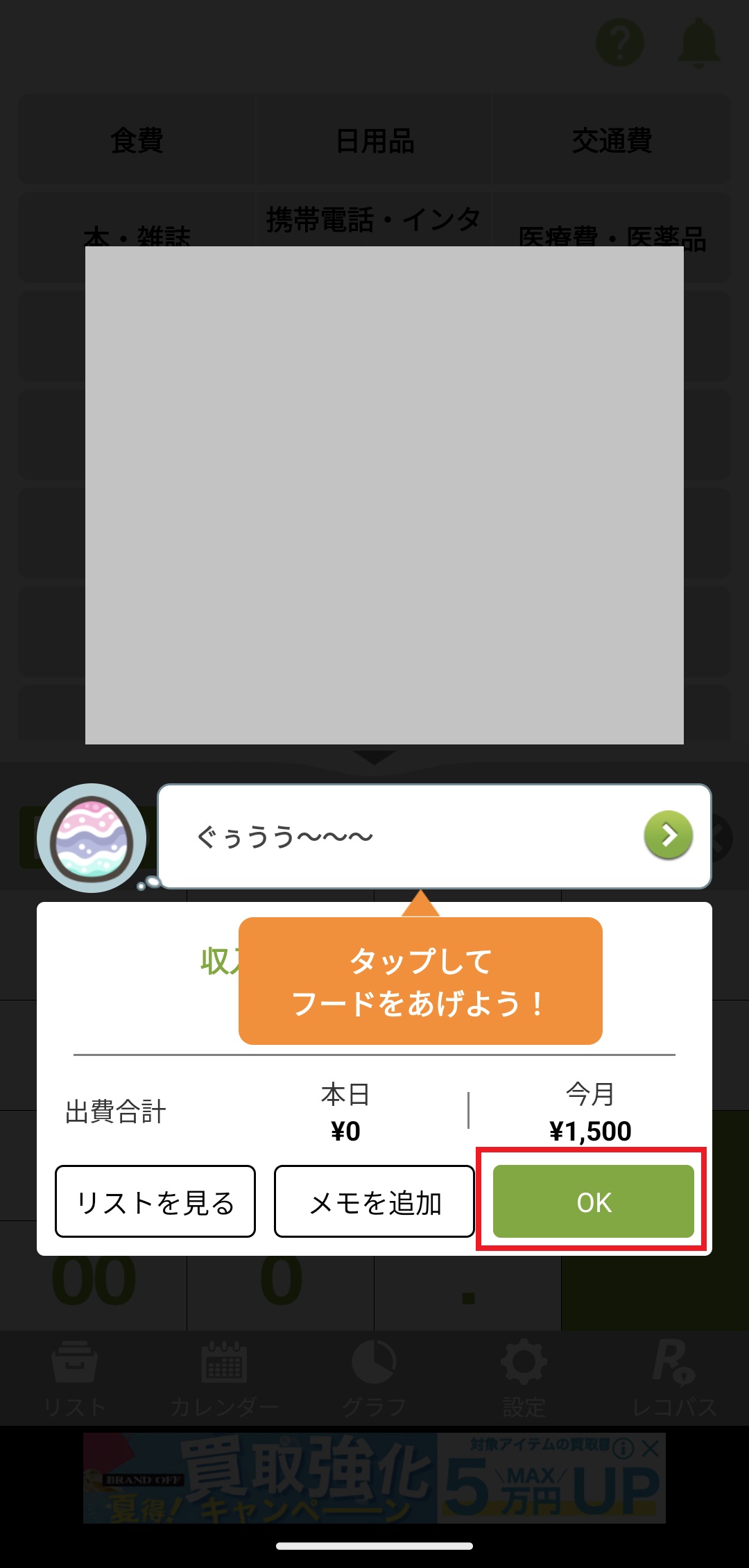Close the BRAND OFF ad banner
This screenshot has width=749, height=1568.
pos(651,1448)
